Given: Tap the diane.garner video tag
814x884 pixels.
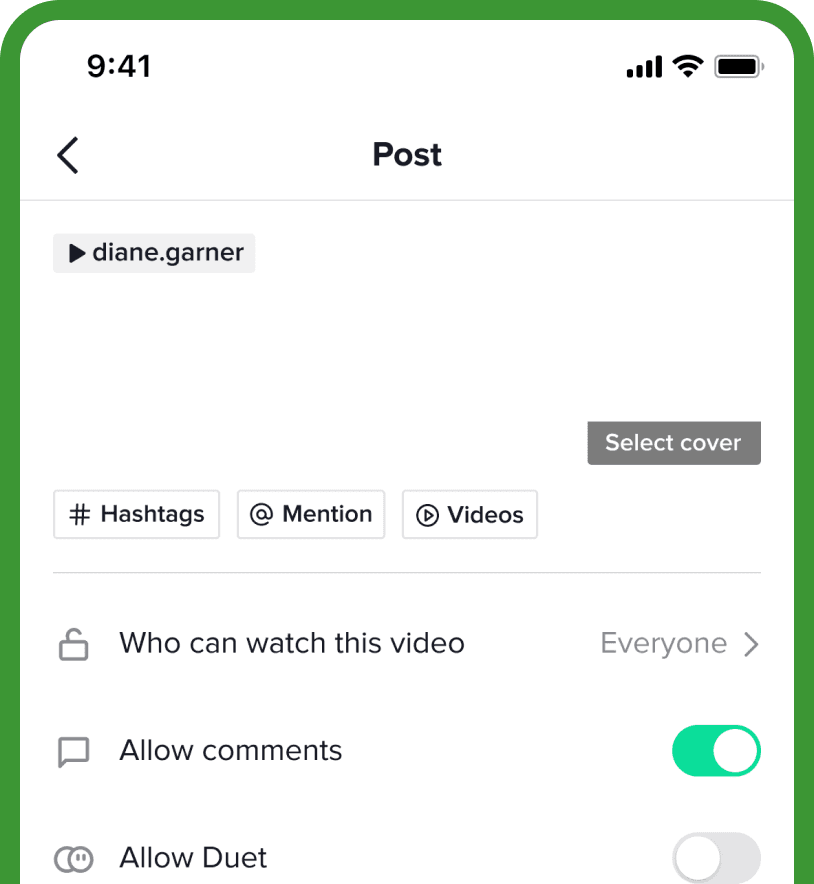Looking at the screenshot, I should [154, 253].
